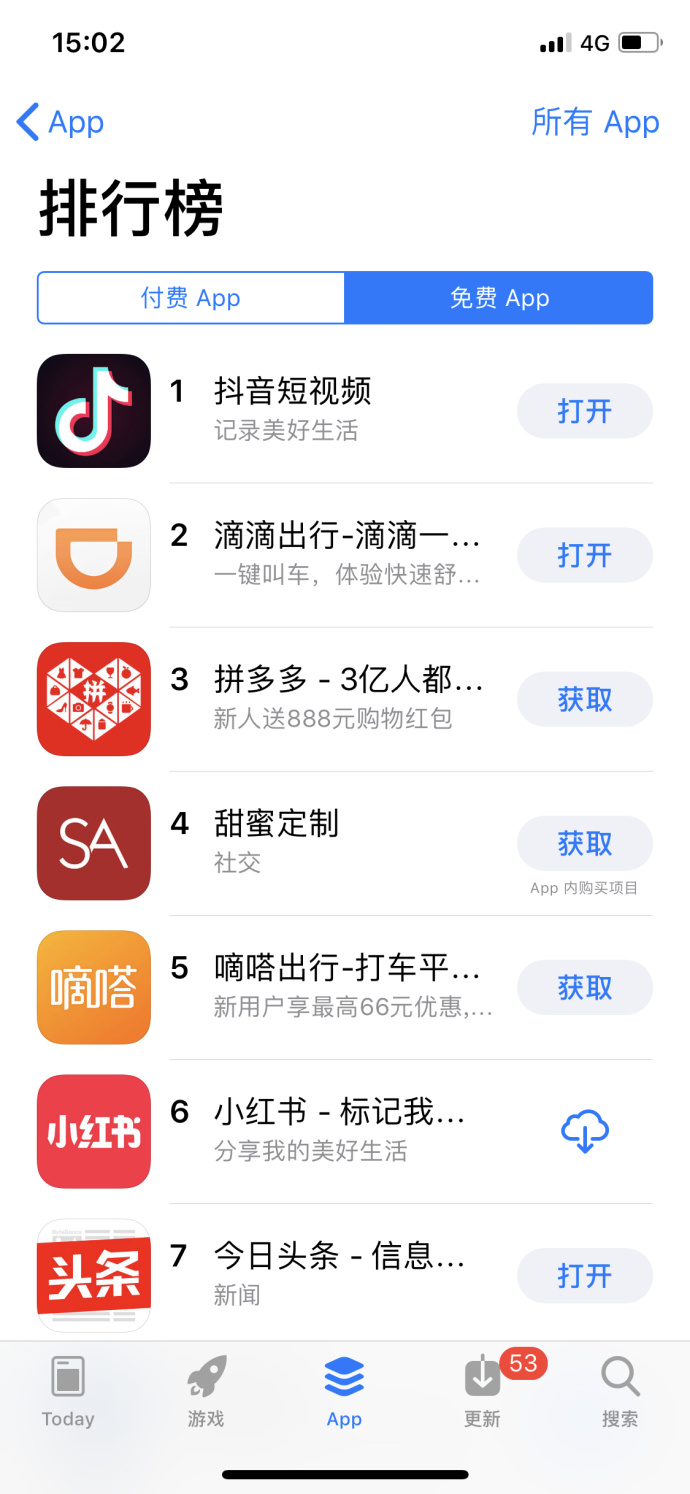Open 抖音短视频 with the 打开 button
The image size is (690, 1494).
click(x=585, y=411)
